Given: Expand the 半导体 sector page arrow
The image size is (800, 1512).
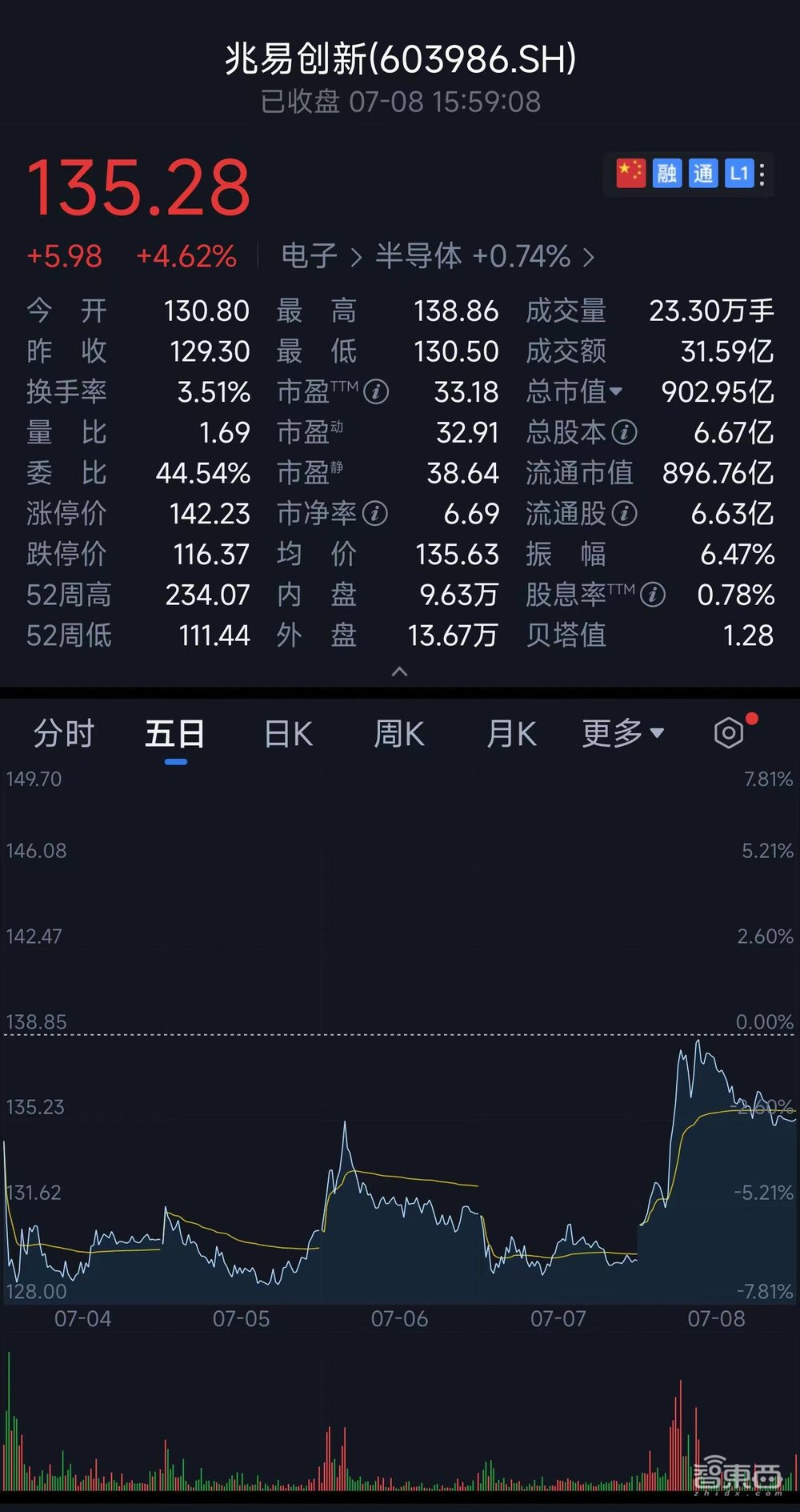Looking at the screenshot, I should click(x=590, y=257).
